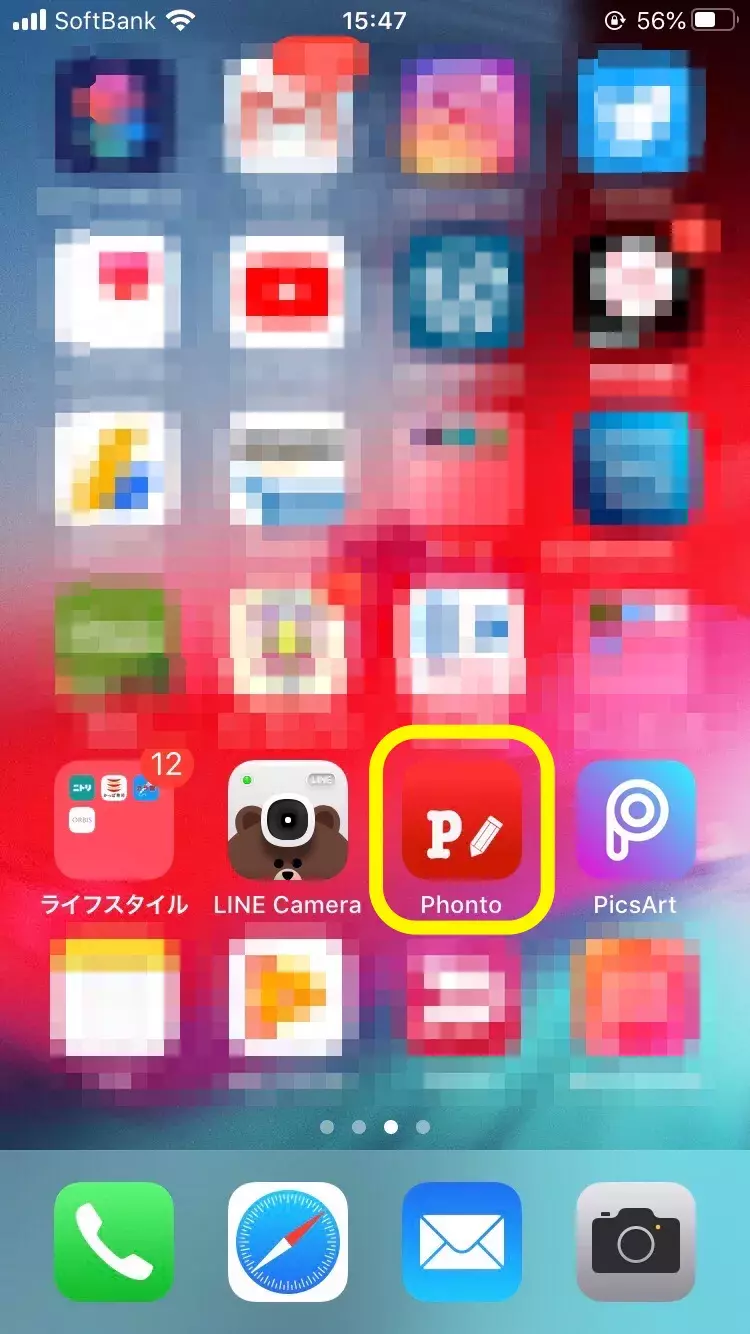This screenshot has height=1334, width=750.
Task: Tap the yellow-highlighted Phonto icon
Action: tap(461, 822)
